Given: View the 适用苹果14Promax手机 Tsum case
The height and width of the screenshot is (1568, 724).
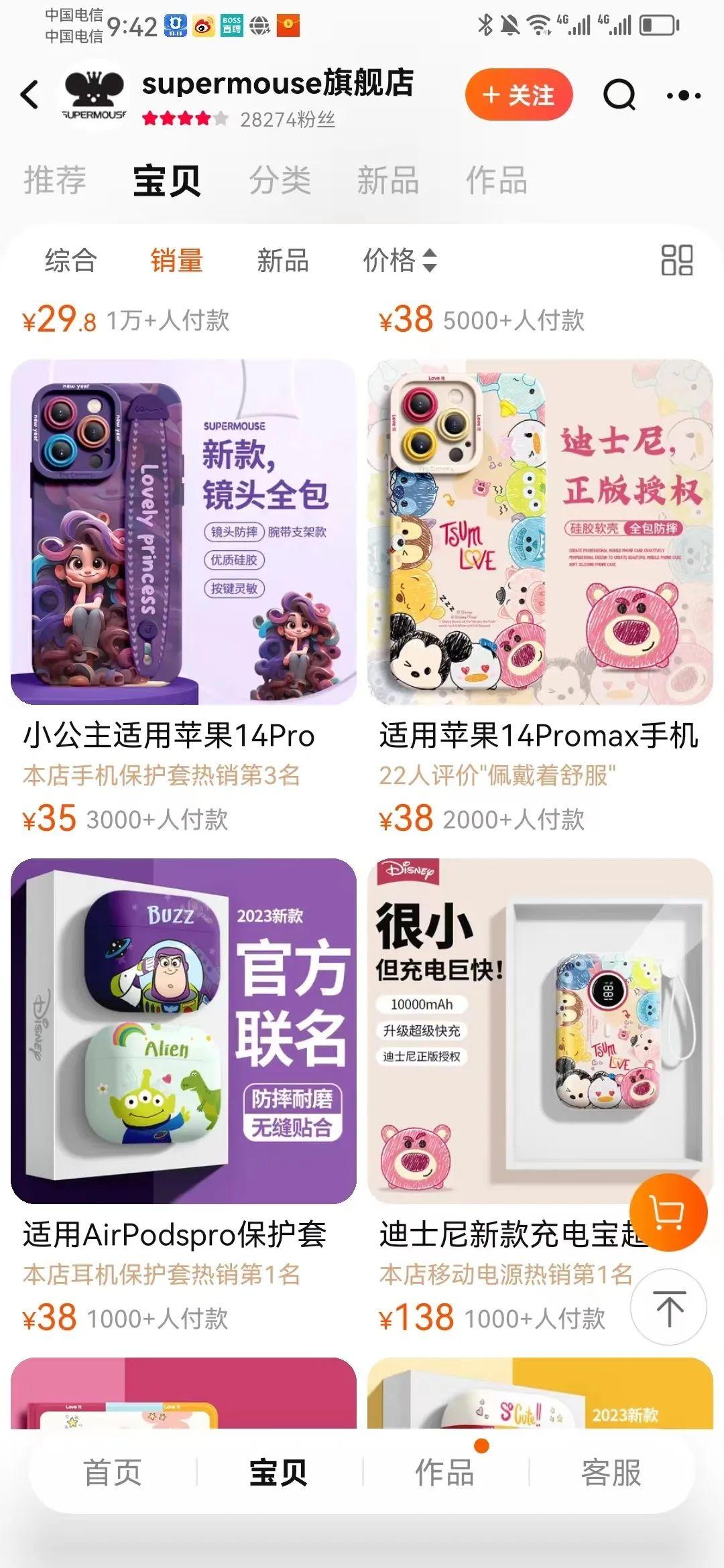Looking at the screenshot, I should click(540, 532).
